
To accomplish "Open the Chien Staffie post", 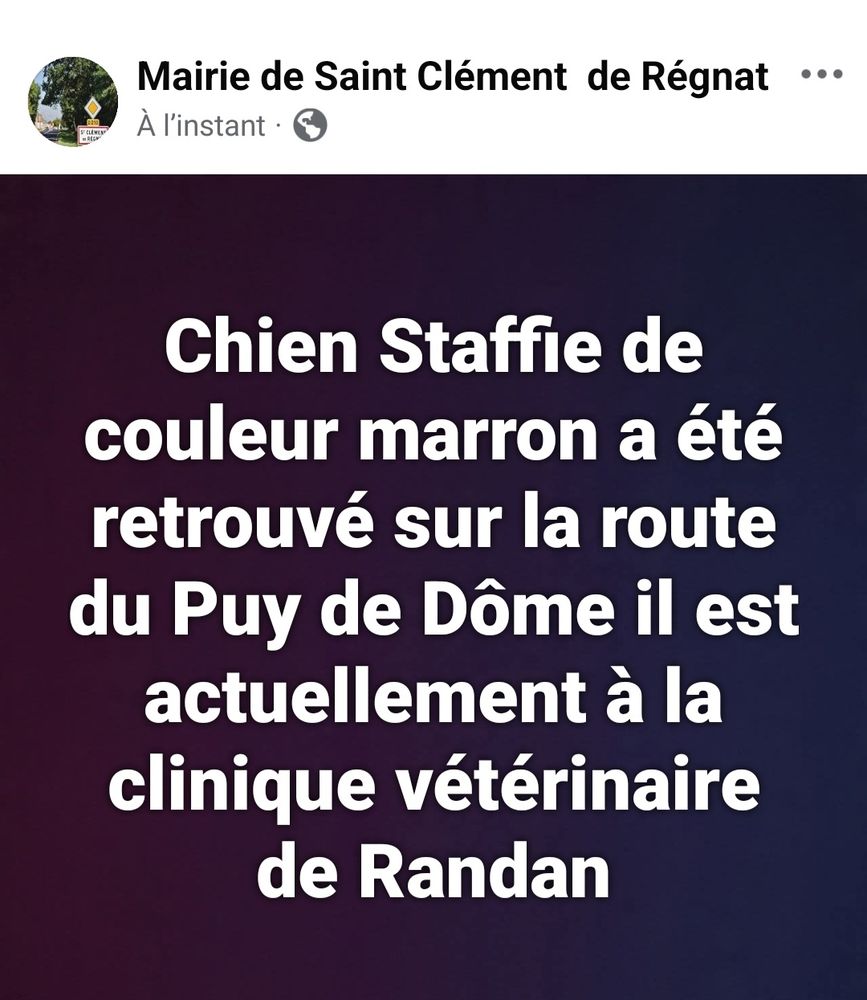I will tap(433, 587).
